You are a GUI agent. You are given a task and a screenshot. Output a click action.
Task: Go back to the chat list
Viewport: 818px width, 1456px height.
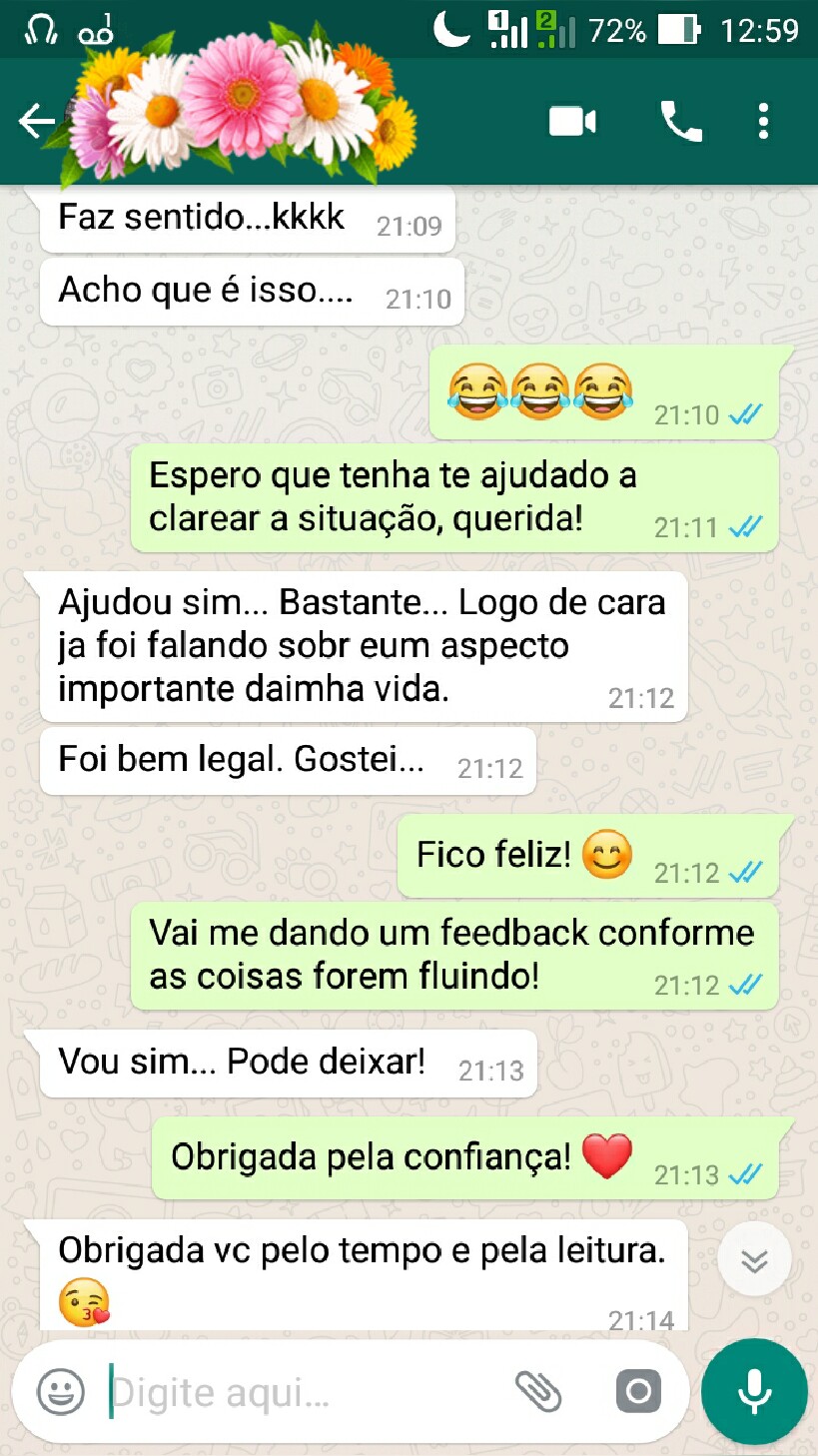[36, 122]
